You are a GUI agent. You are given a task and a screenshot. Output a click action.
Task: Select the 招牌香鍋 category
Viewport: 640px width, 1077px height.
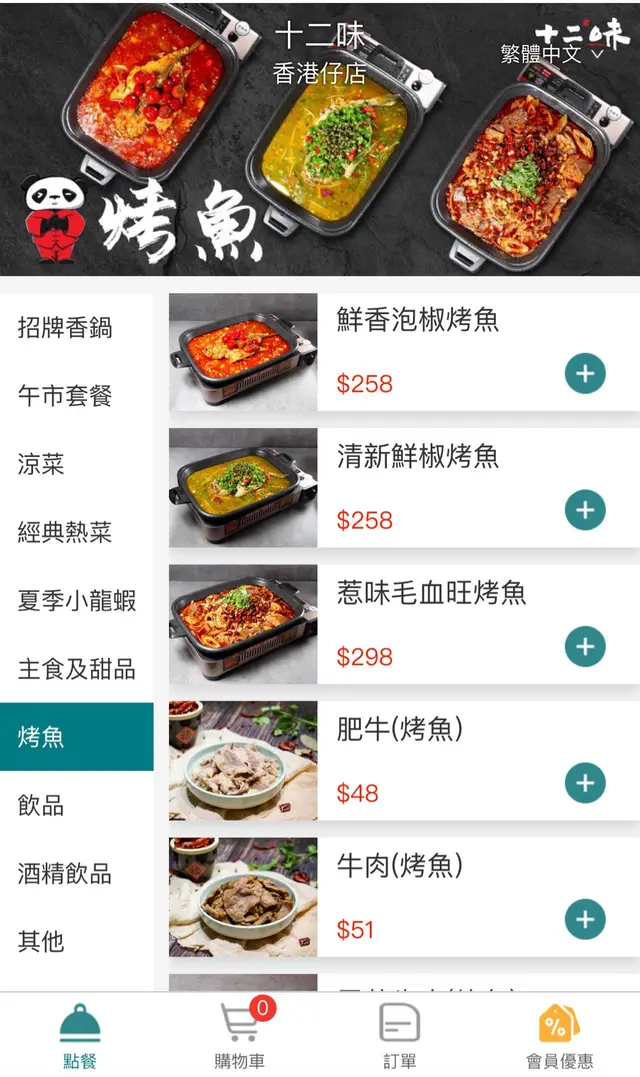[65, 328]
